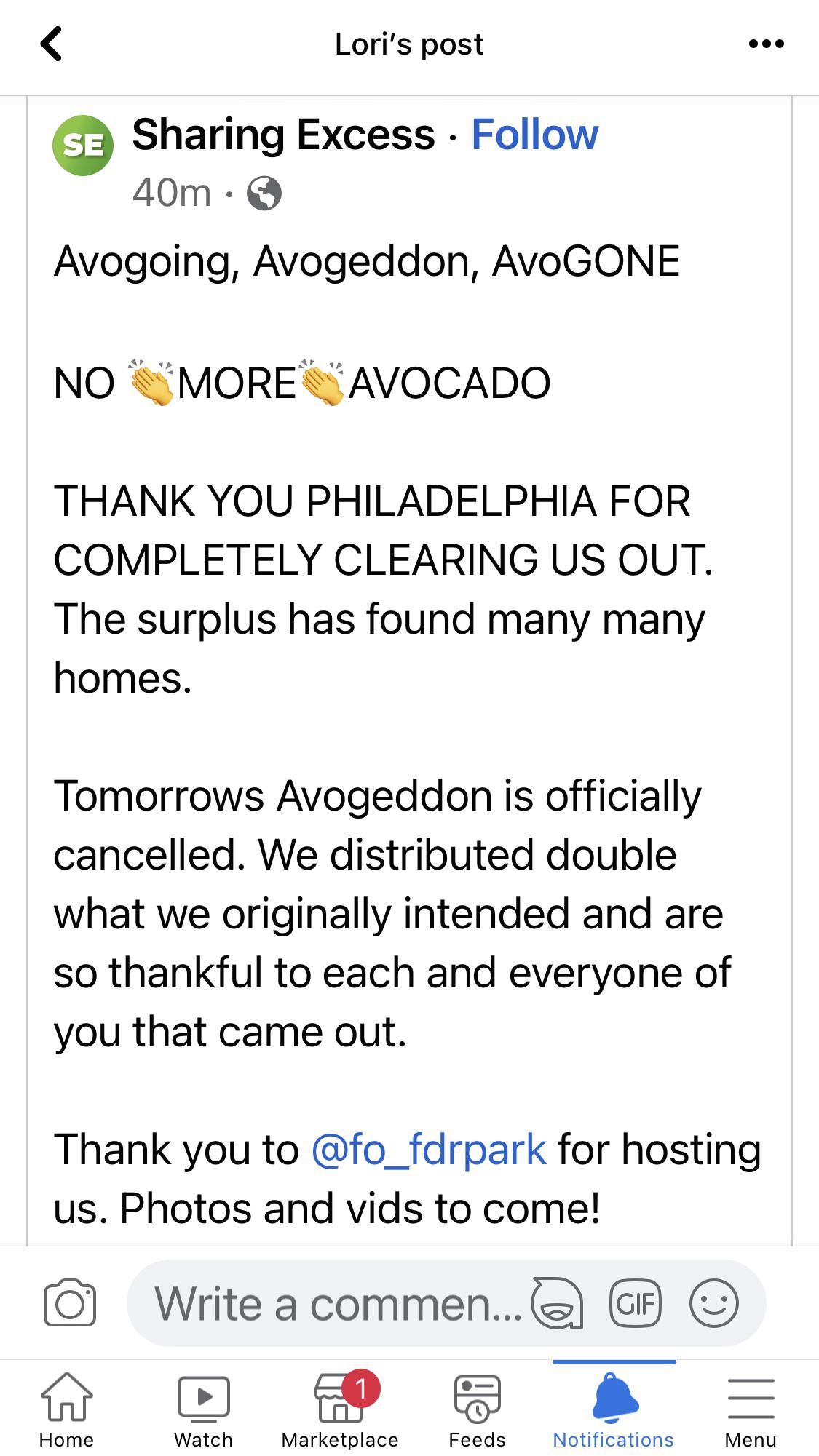Image resolution: width=819 pixels, height=1456 pixels.
Task: Open the camera to attach a photo
Action: [x=70, y=1302]
